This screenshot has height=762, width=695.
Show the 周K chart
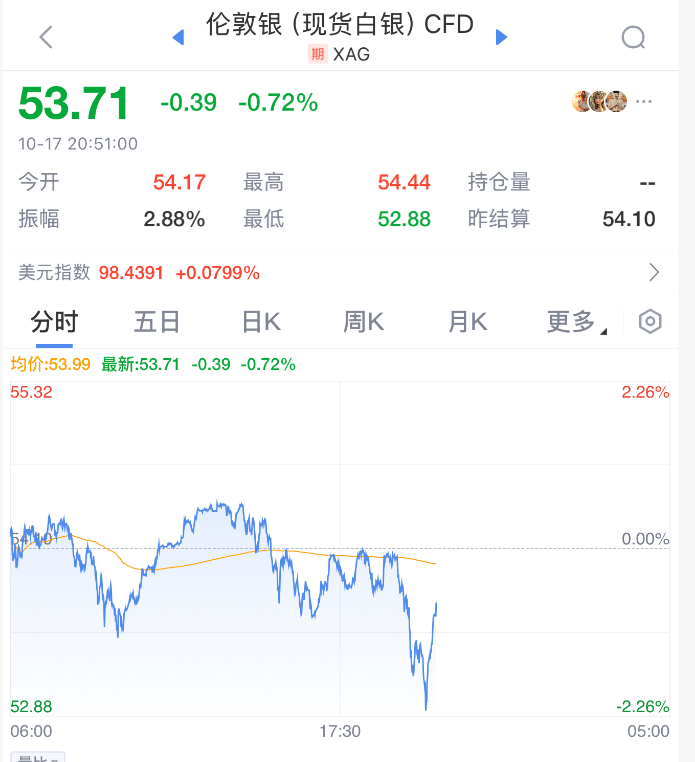click(364, 322)
